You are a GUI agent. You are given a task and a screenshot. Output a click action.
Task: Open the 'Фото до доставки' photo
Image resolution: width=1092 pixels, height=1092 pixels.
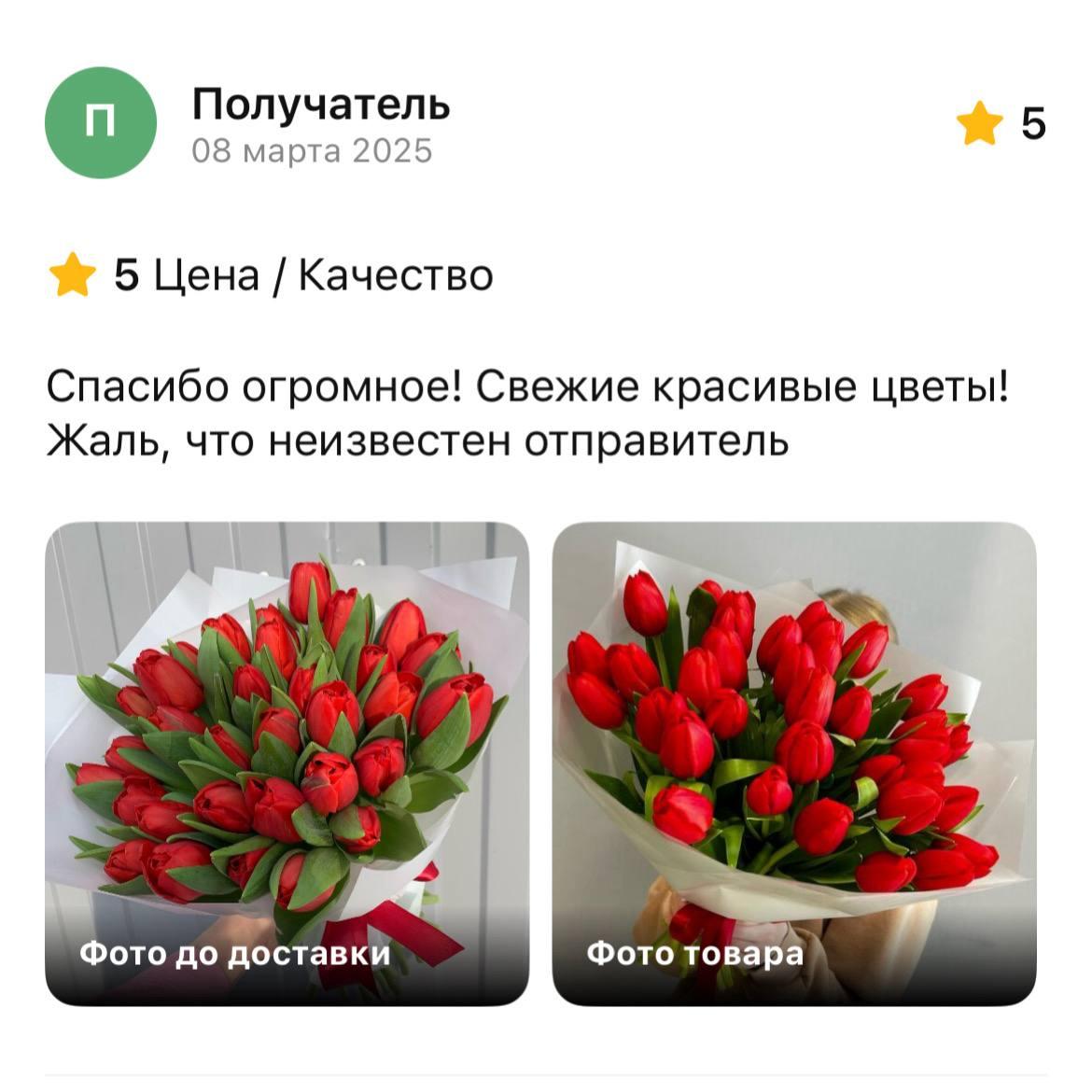click(x=287, y=763)
